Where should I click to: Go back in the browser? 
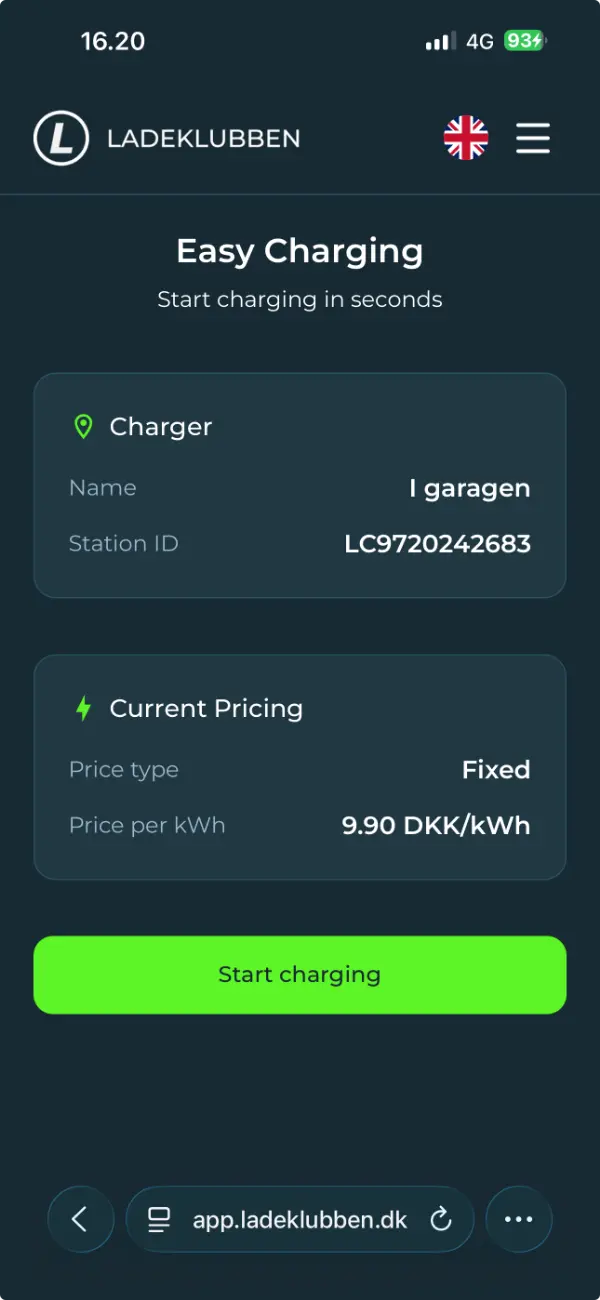(80, 1219)
